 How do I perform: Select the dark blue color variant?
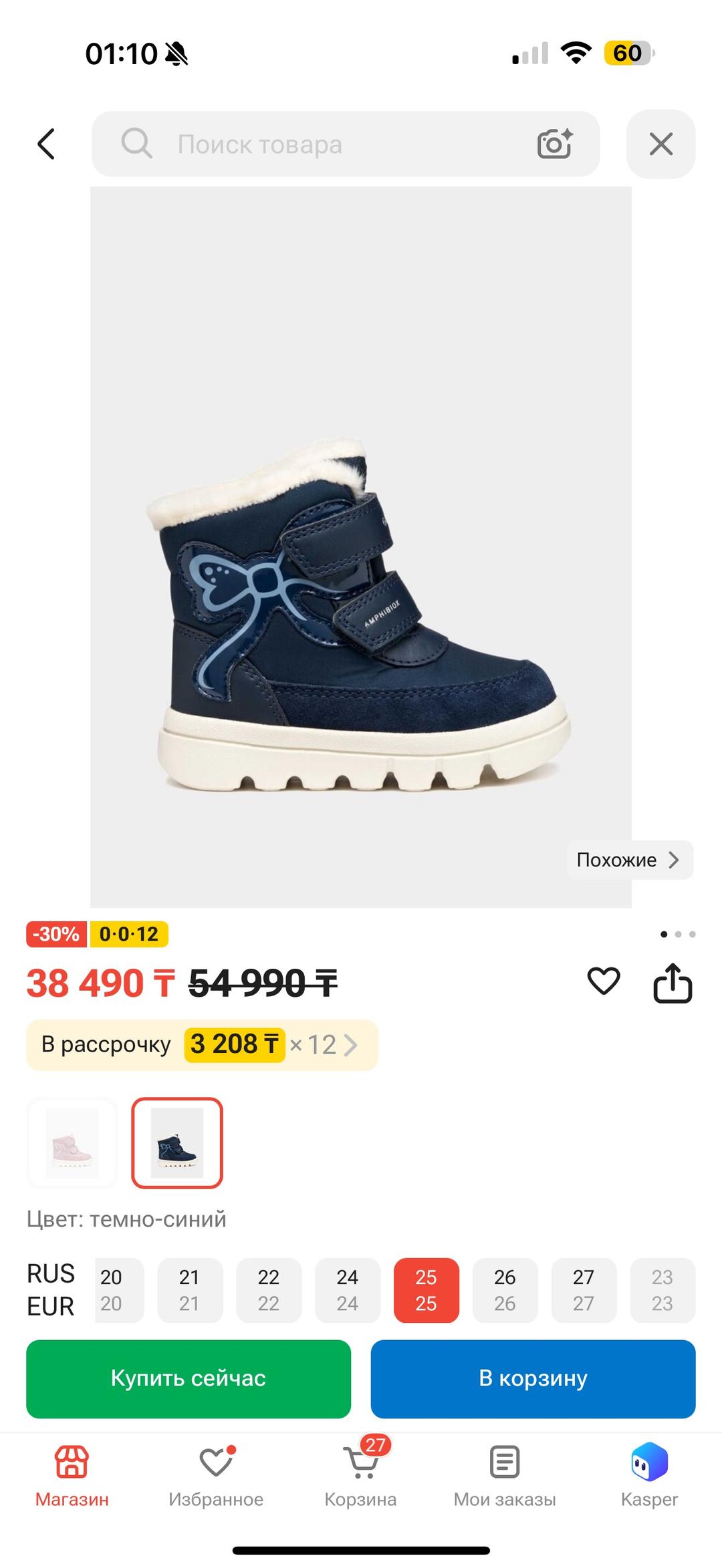[177, 1142]
